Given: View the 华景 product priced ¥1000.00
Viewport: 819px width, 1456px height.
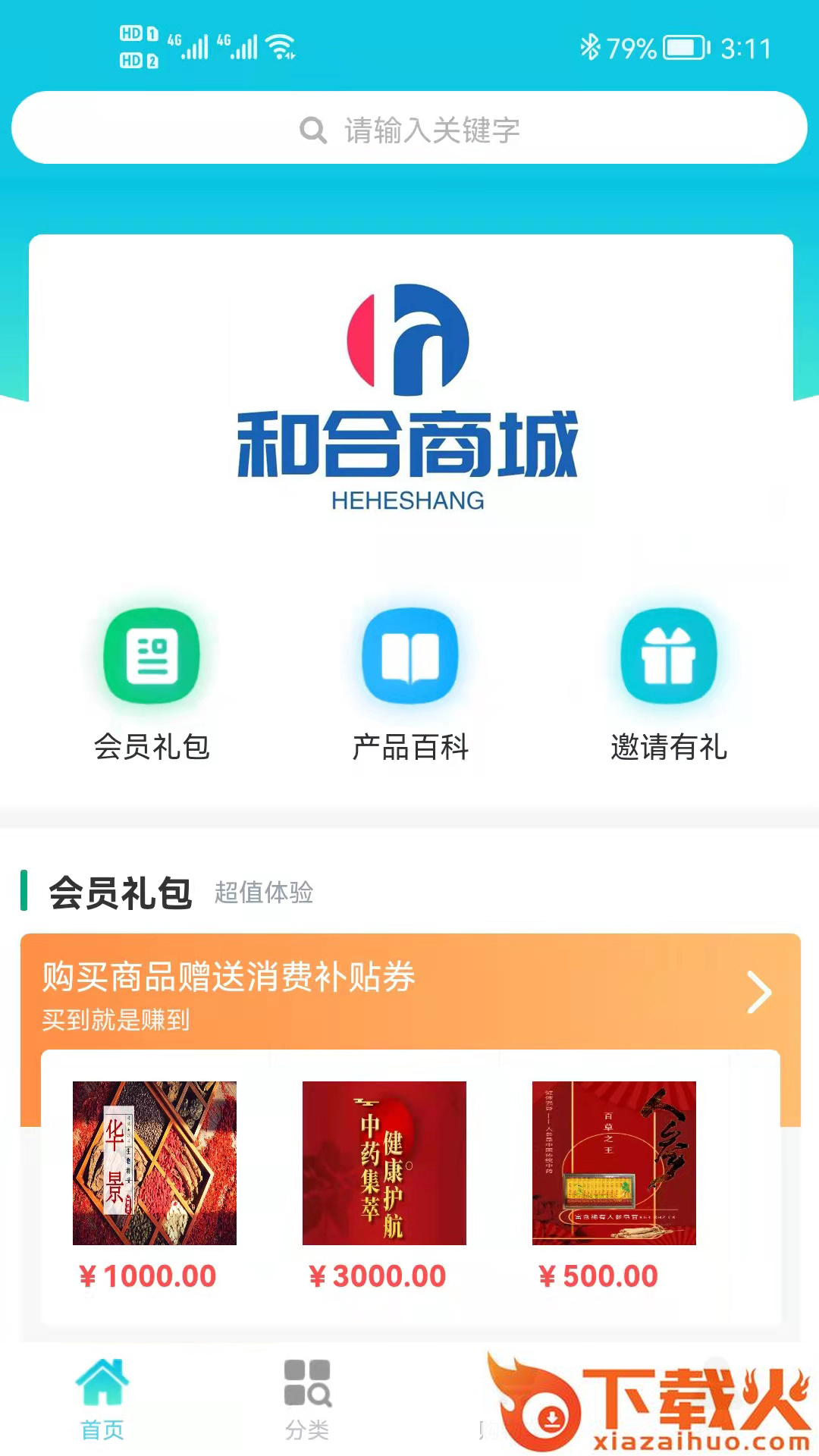Looking at the screenshot, I should [x=155, y=1163].
